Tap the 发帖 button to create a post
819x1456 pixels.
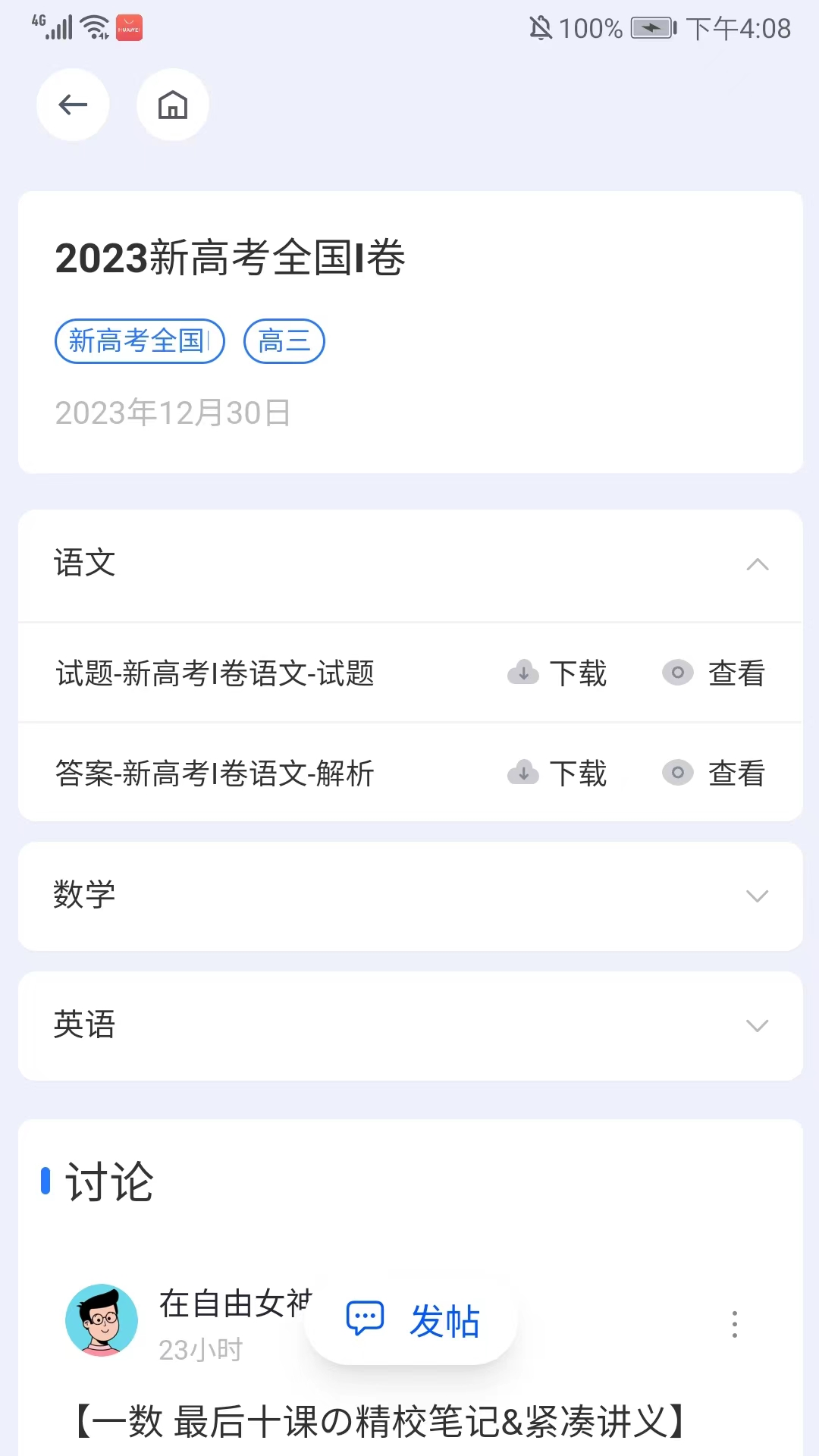[446, 1320]
